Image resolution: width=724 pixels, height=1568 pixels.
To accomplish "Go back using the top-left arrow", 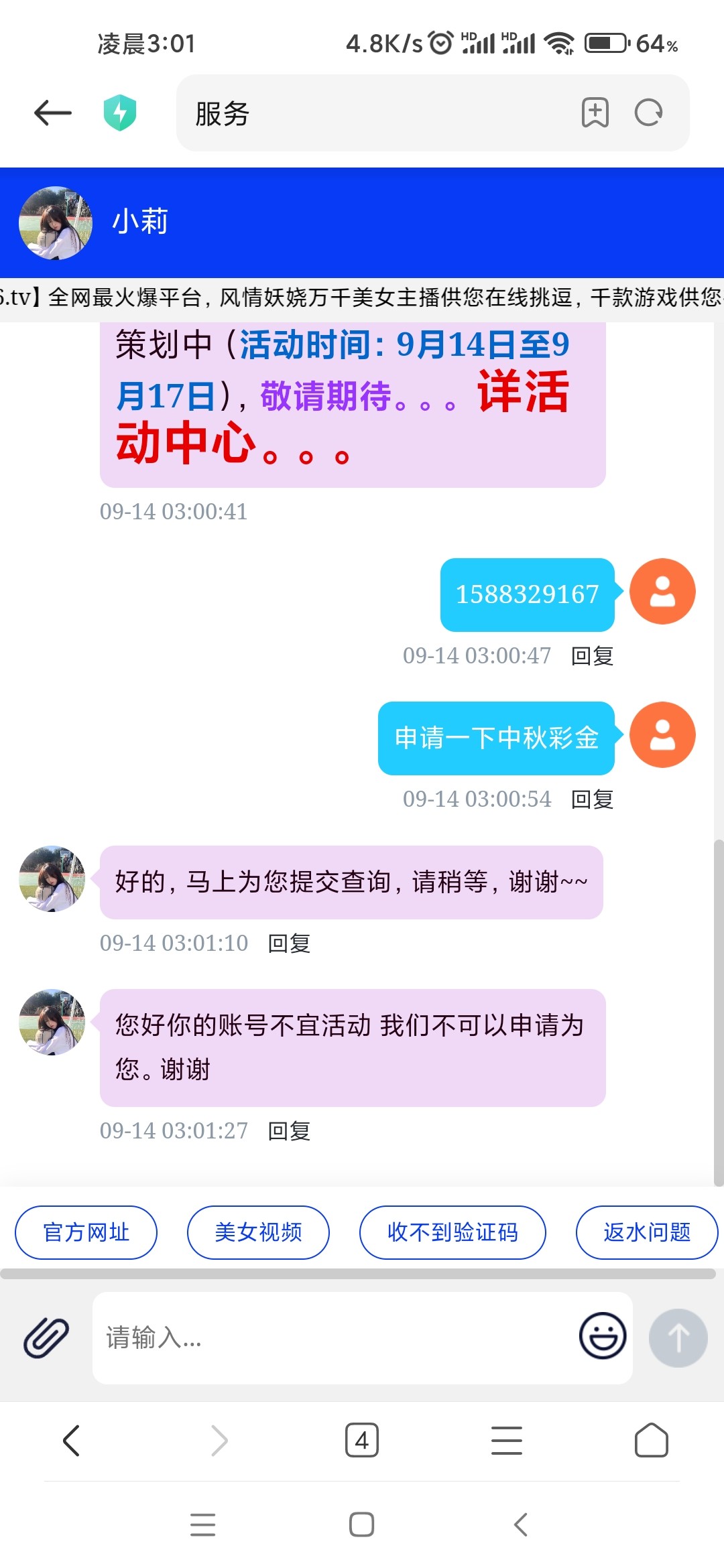I will click(x=52, y=113).
